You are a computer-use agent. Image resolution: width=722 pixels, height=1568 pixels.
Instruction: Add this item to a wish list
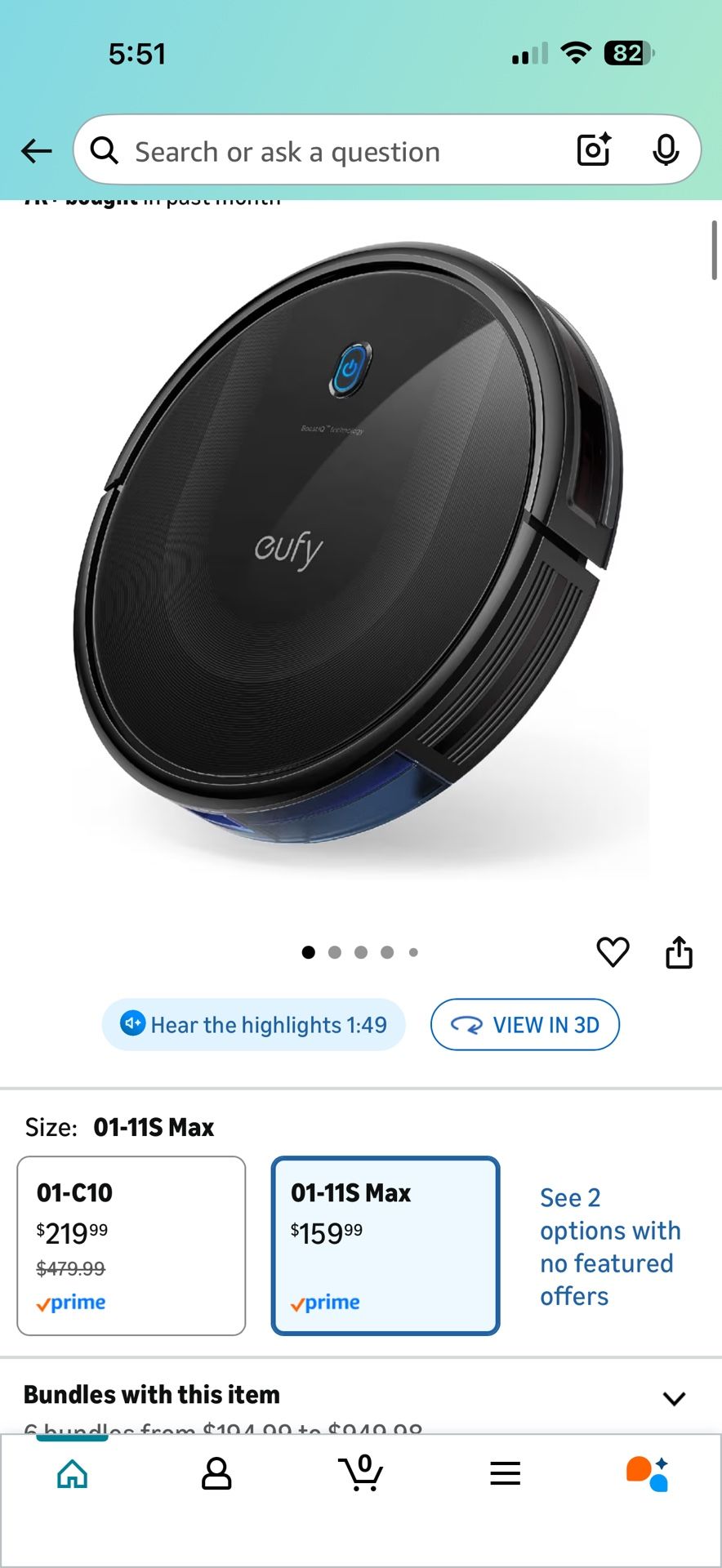point(613,951)
